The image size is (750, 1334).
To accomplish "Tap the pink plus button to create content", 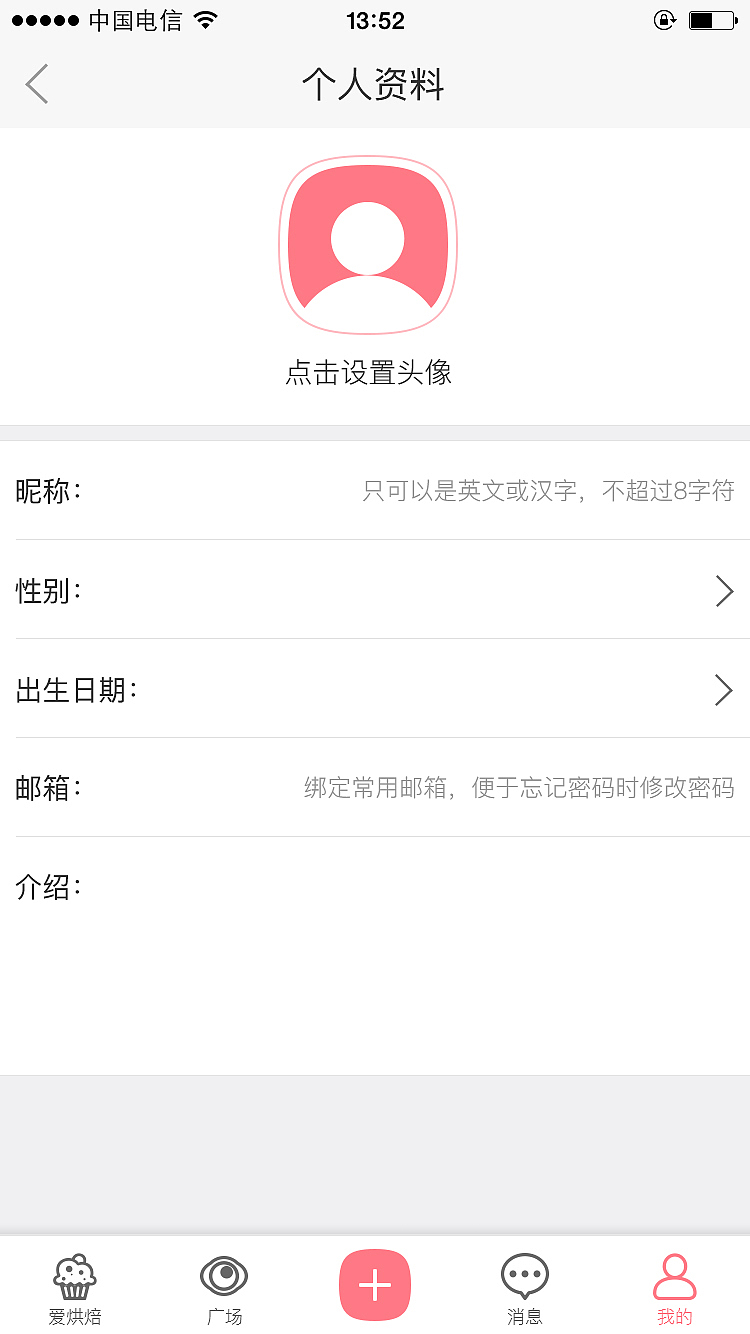I will 374,1285.
